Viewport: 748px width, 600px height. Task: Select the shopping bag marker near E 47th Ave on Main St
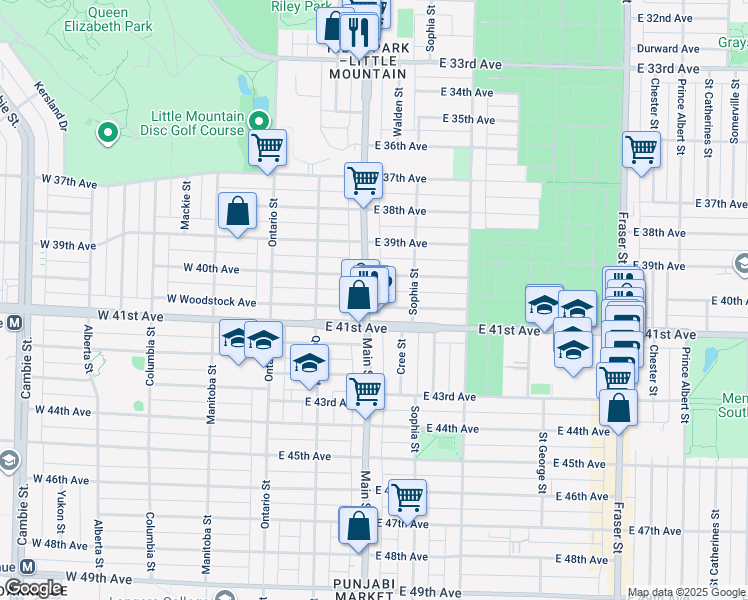pos(358,526)
